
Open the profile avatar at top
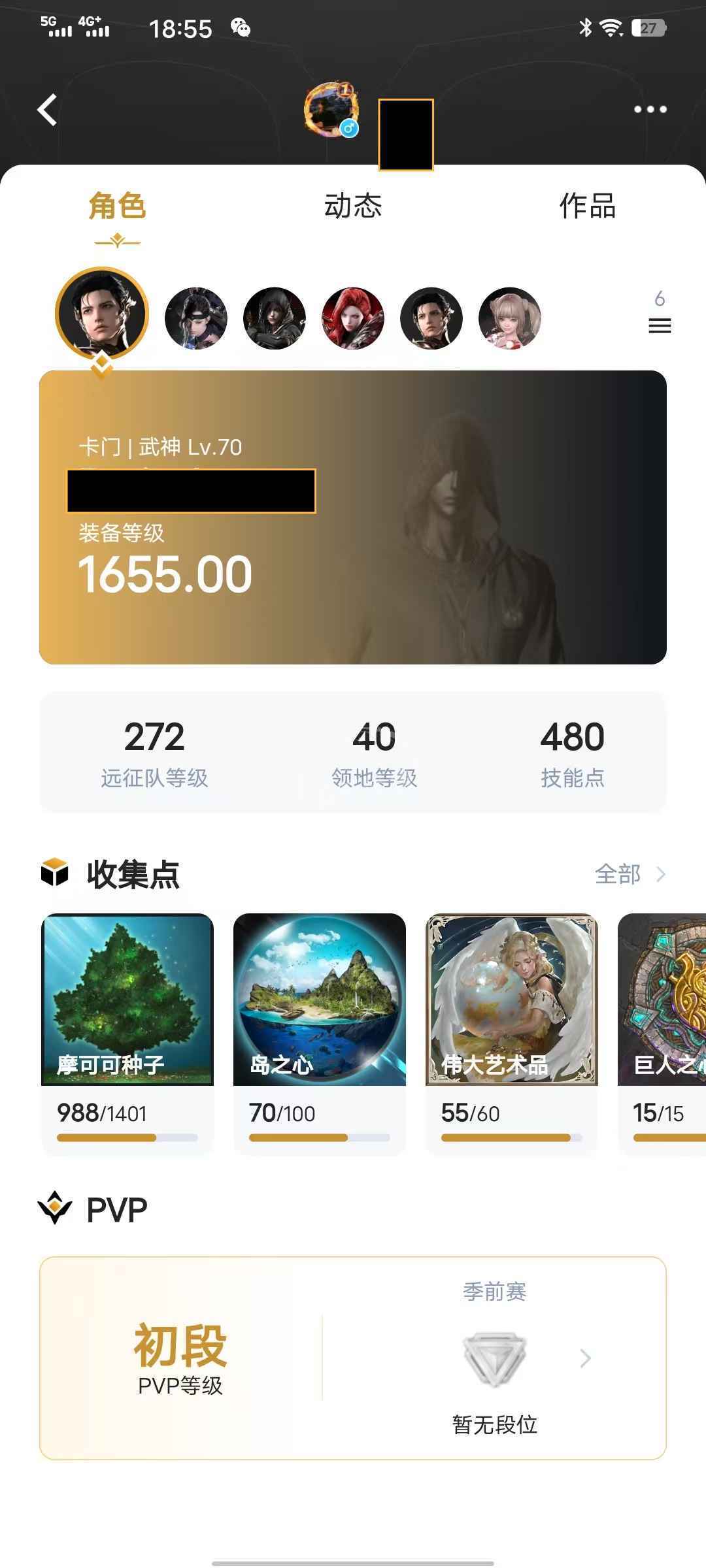[x=331, y=110]
